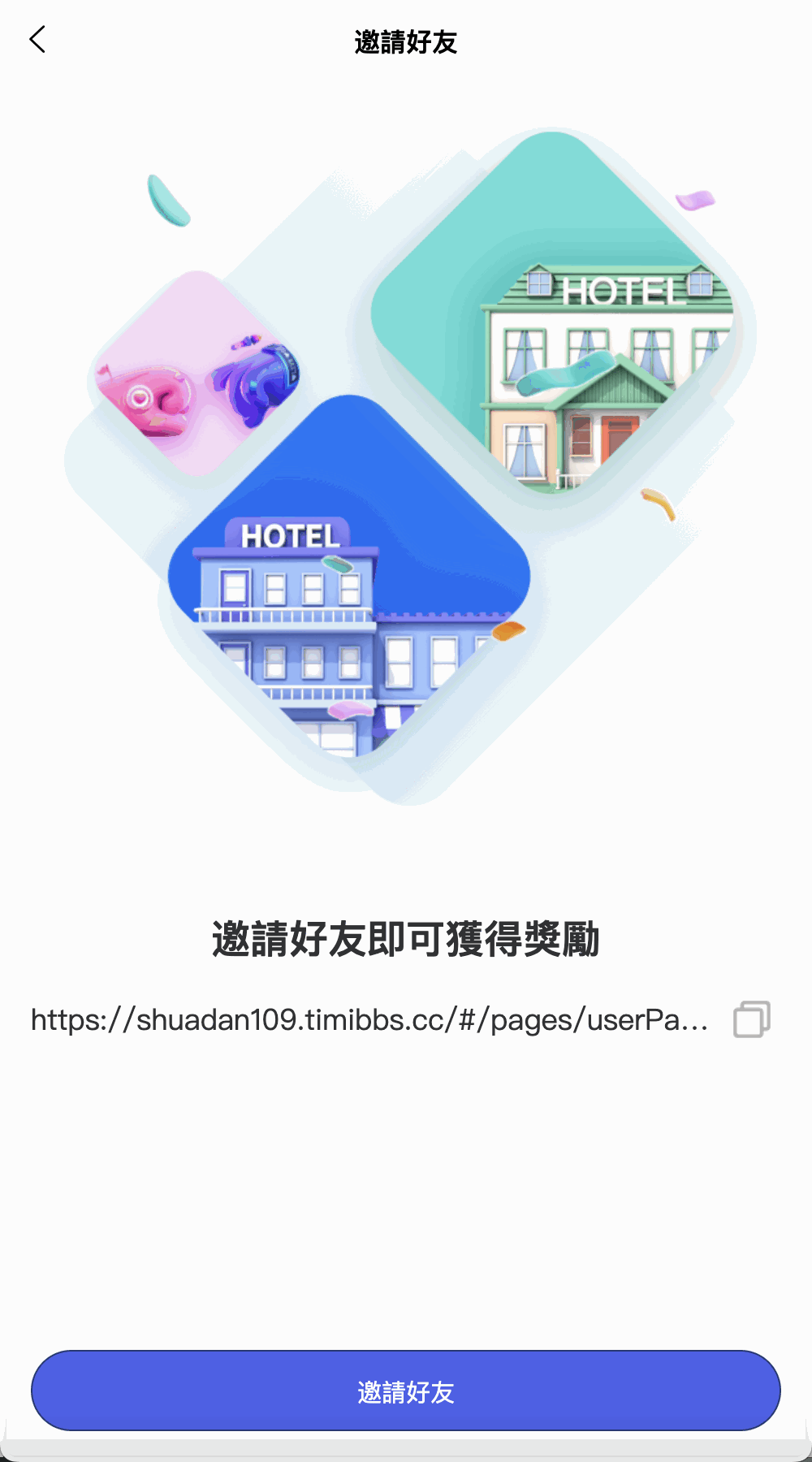Image resolution: width=812 pixels, height=1462 pixels.
Task: Select the large diamond illustration background
Action: coord(406,463)
